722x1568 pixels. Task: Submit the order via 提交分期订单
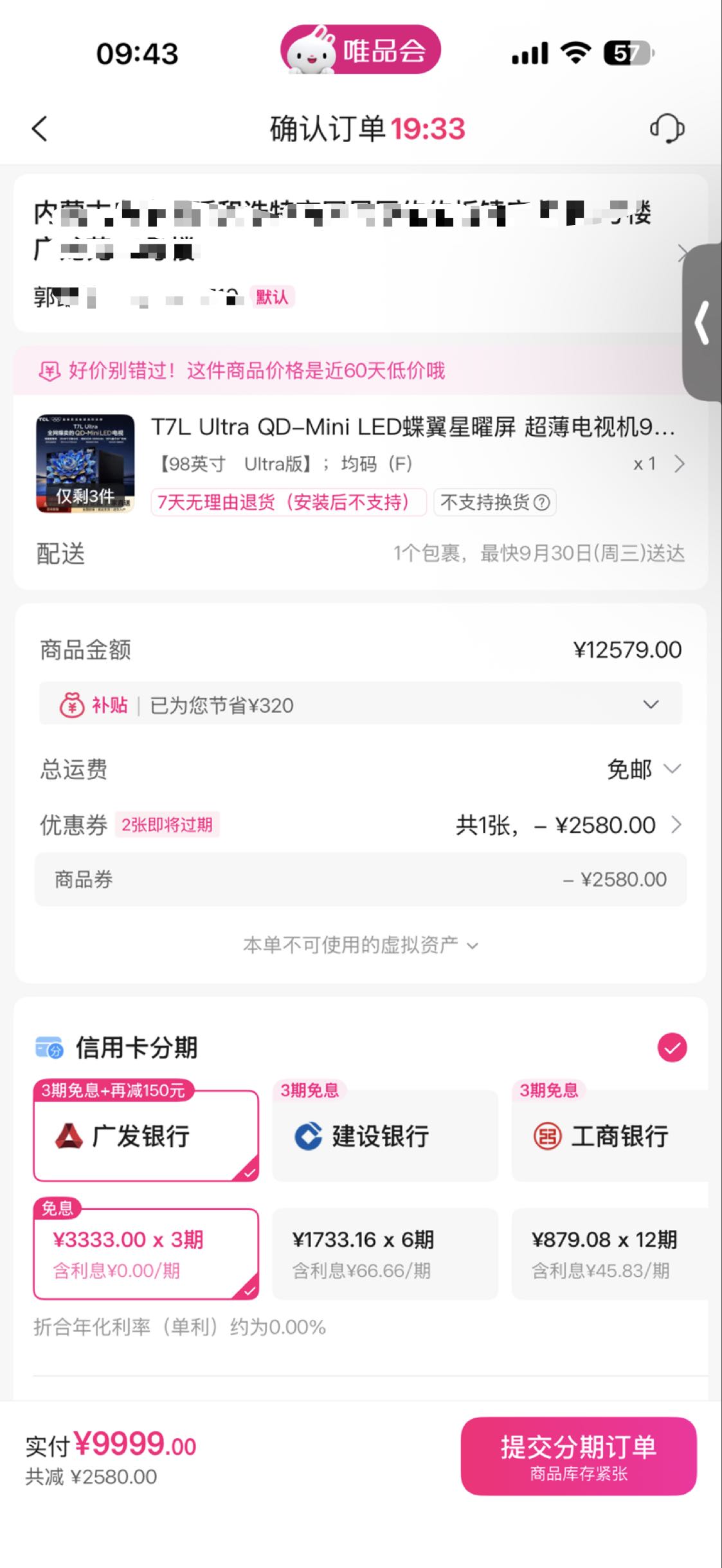[x=579, y=1456]
